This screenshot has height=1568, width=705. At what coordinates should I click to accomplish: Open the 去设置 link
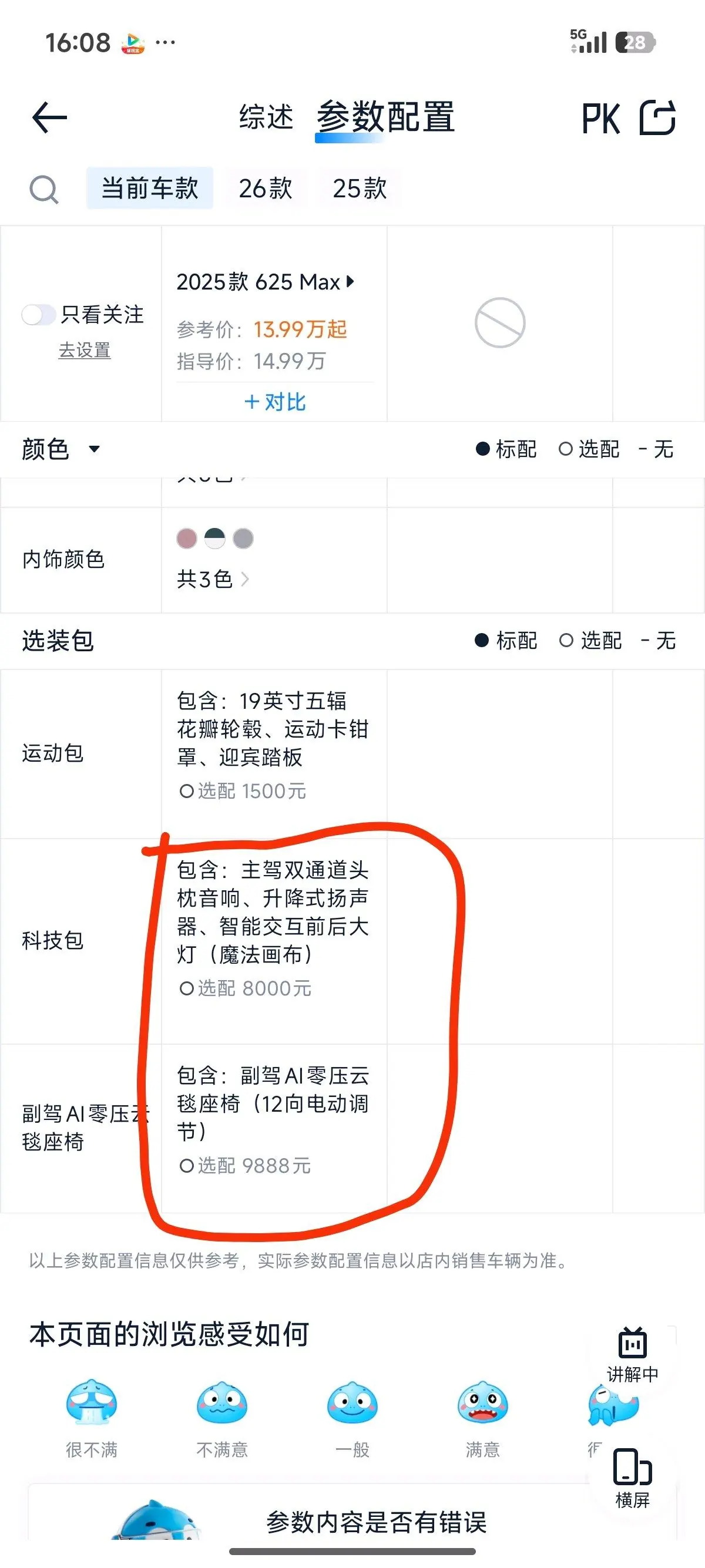coord(85,350)
